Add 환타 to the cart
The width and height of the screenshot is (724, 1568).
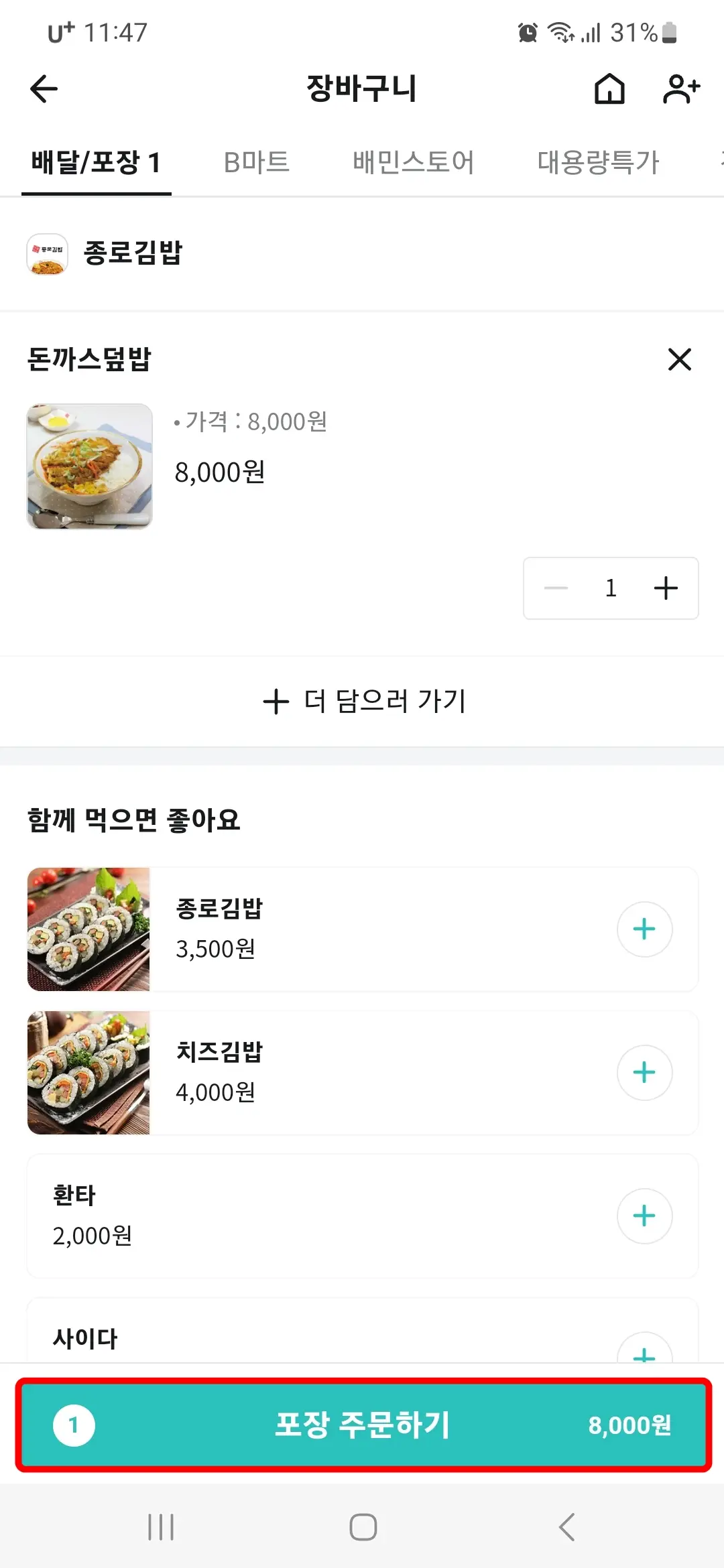tap(644, 1216)
